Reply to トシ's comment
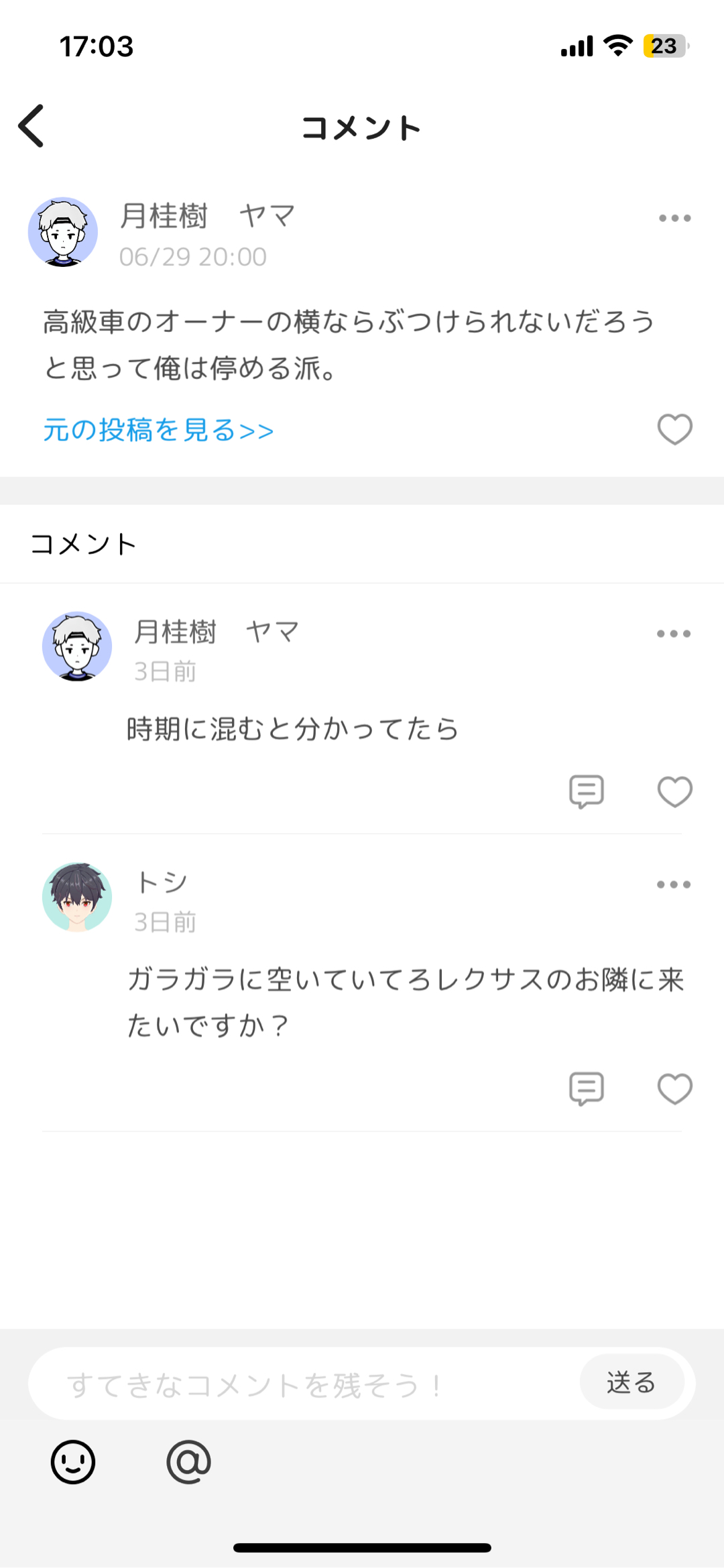 pyautogui.click(x=587, y=1088)
